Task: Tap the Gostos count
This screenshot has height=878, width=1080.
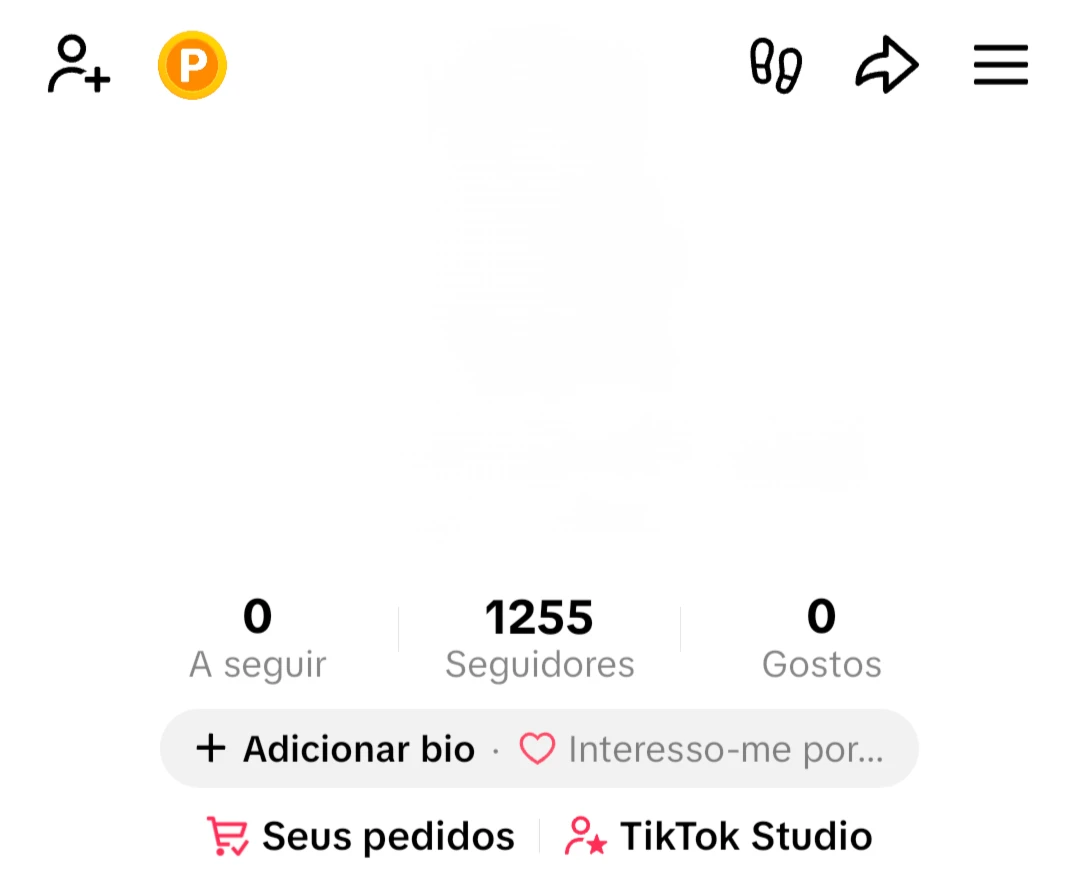Action: (x=821, y=640)
